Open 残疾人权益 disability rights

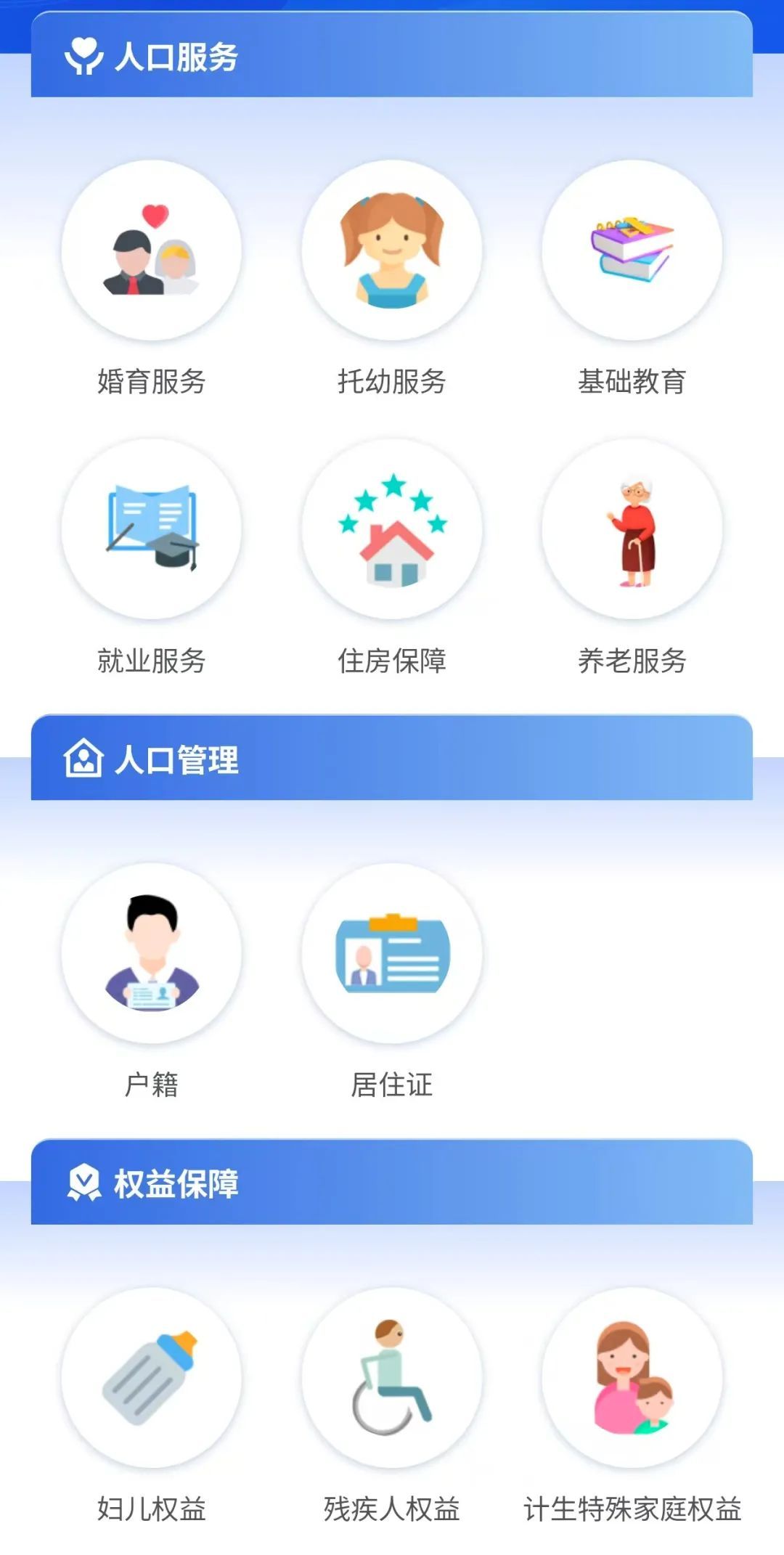coord(392,1377)
